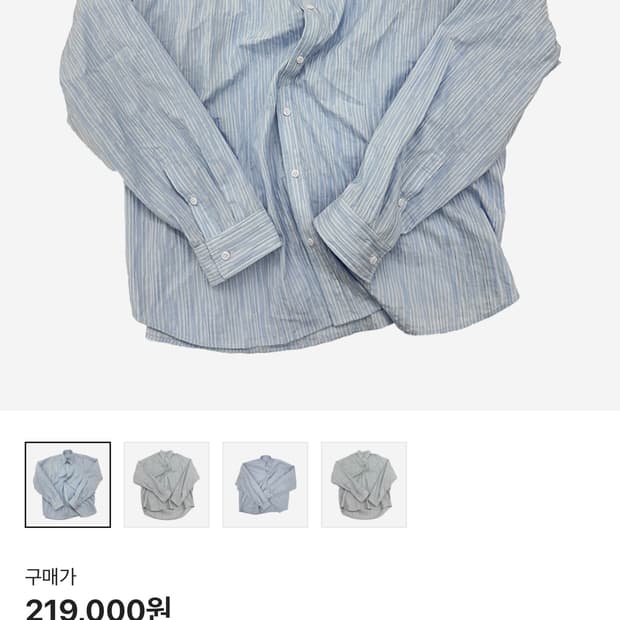The height and width of the screenshot is (620, 620).
Task: Open the large striped shirt product photo
Action: tap(310, 180)
